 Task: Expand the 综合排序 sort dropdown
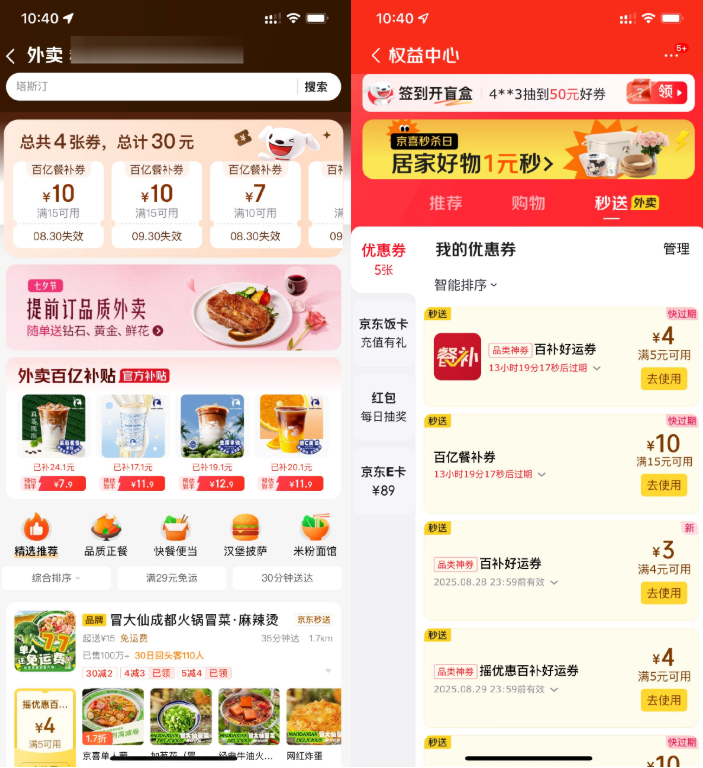click(56, 578)
